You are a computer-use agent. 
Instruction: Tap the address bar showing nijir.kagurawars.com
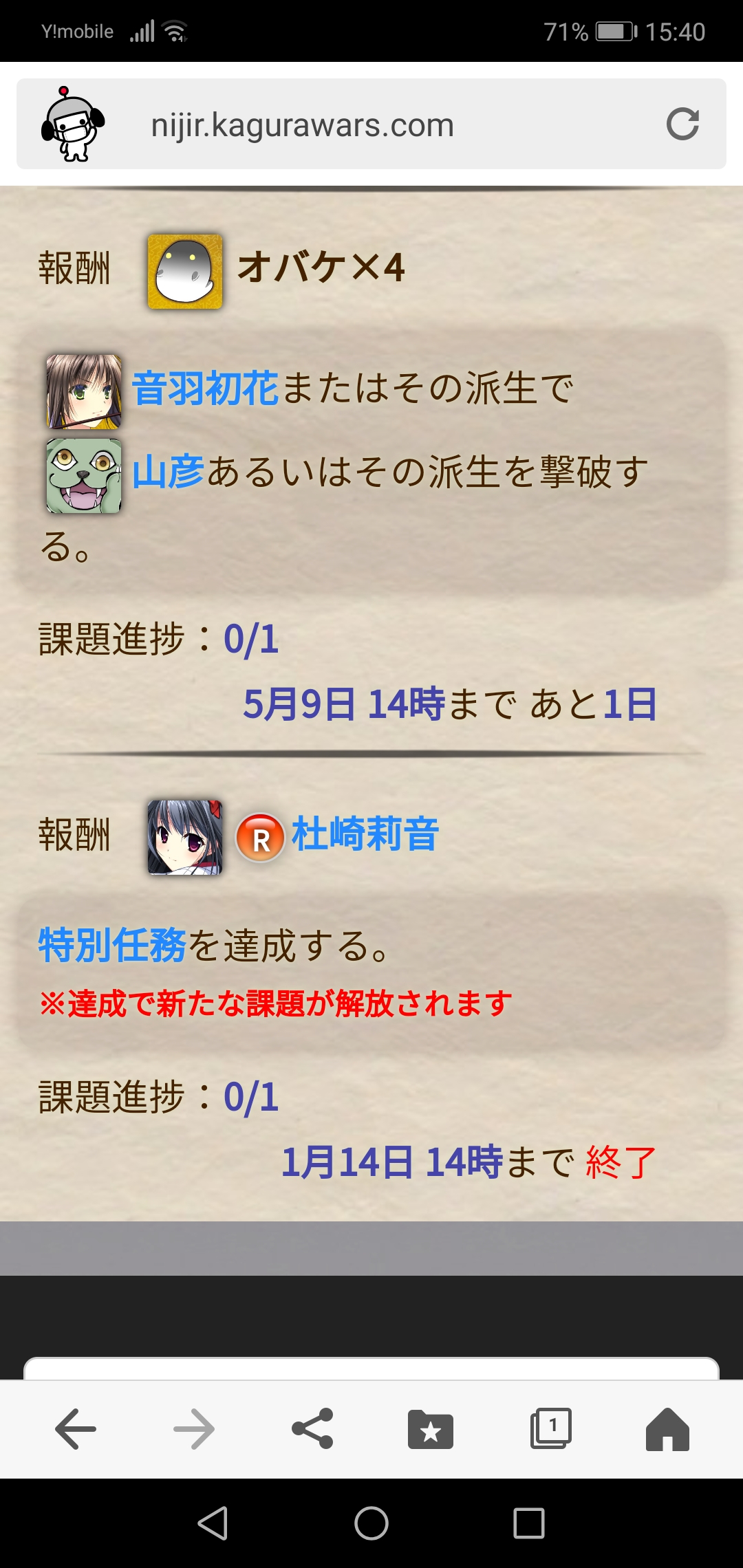click(x=303, y=125)
